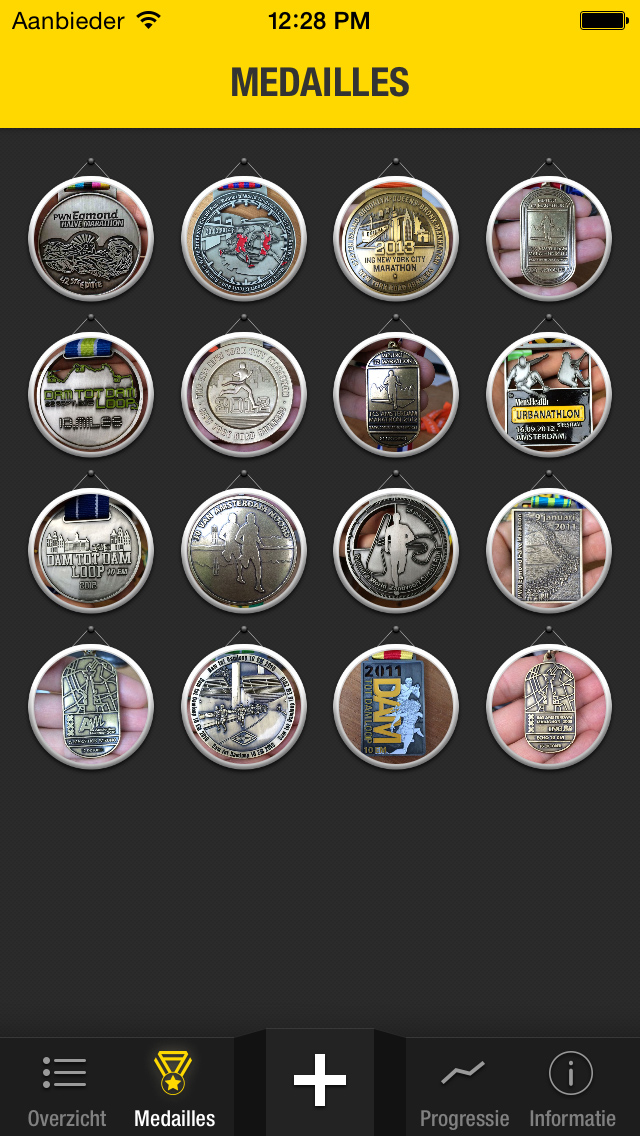Image resolution: width=640 pixels, height=1136 pixels.
Task: Switch to the Overzicht tab
Action: coord(66,1087)
